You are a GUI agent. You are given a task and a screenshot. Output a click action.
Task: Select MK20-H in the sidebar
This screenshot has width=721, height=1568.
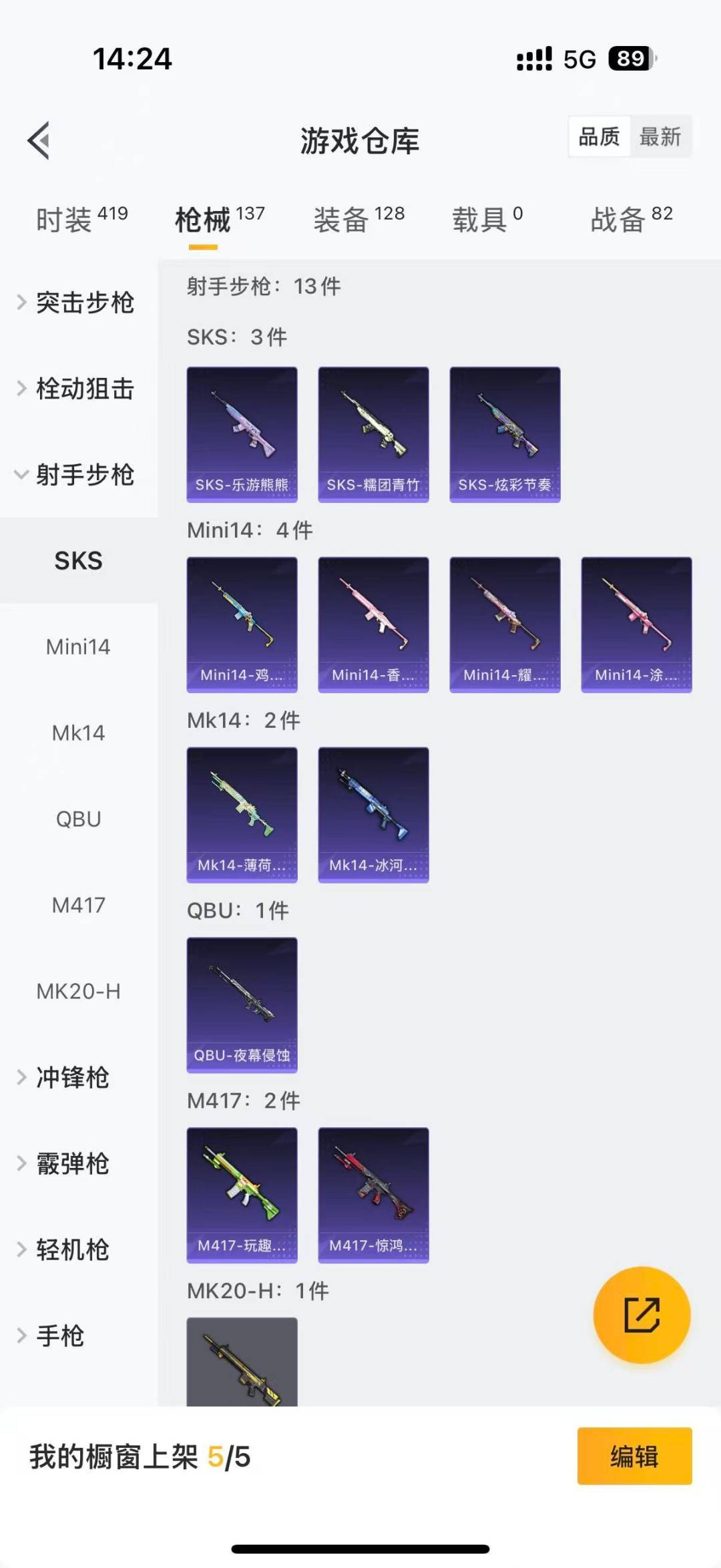[78, 991]
